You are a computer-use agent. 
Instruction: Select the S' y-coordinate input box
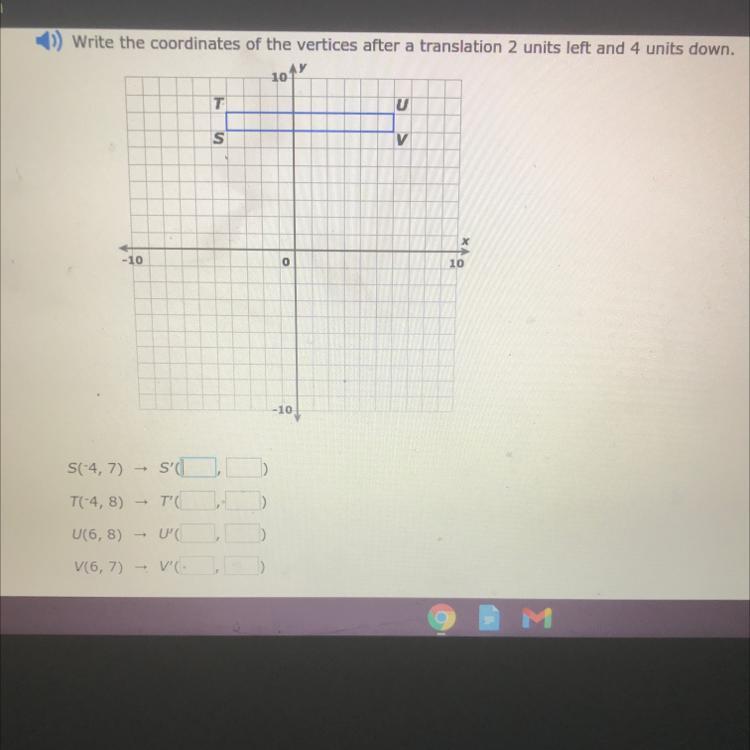click(x=244, y=468)
